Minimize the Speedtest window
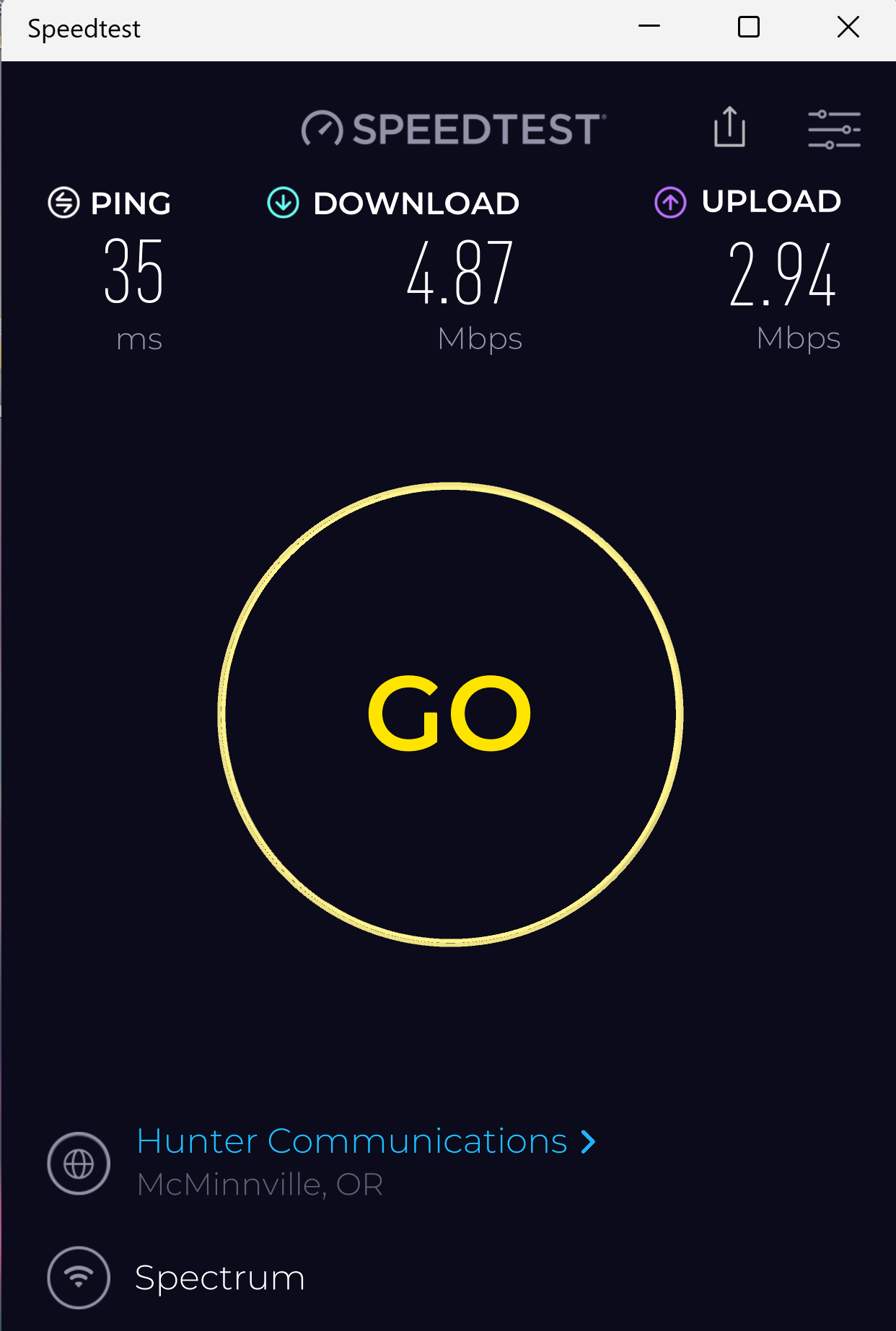The image size is (896, 1331). (649, 27)
